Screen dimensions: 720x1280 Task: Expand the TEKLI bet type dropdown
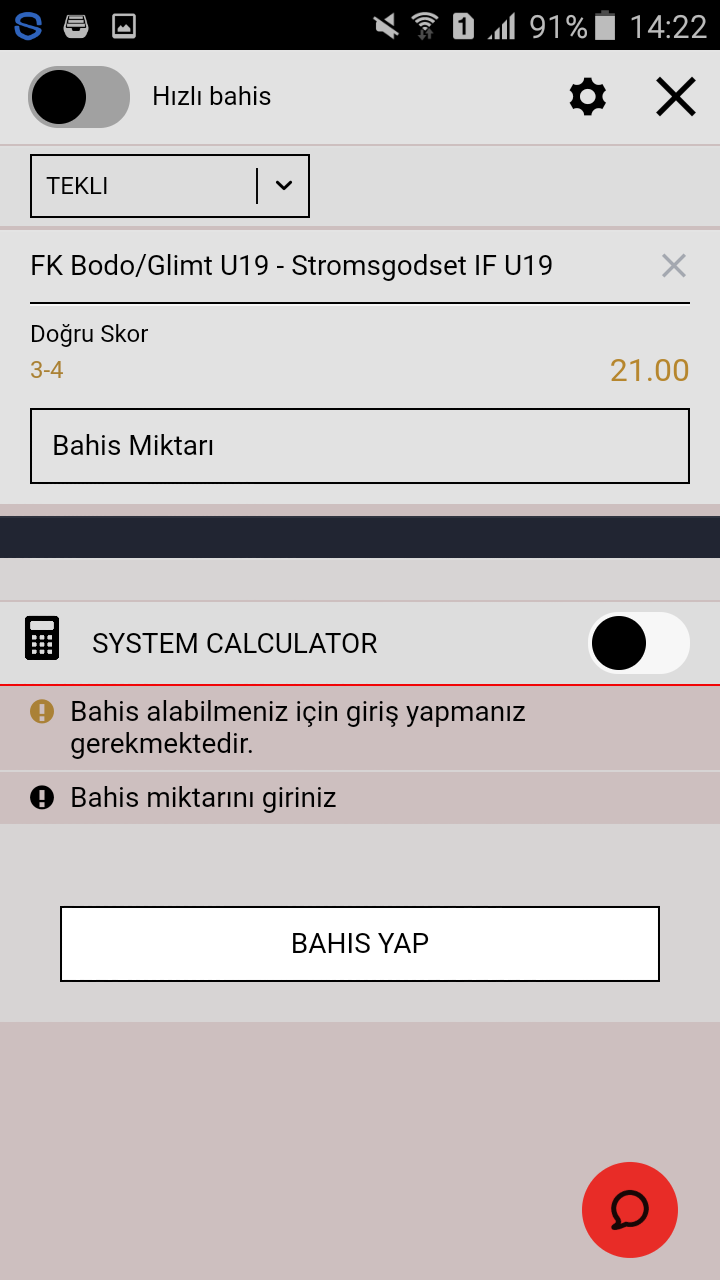click(x=170, y=186)
